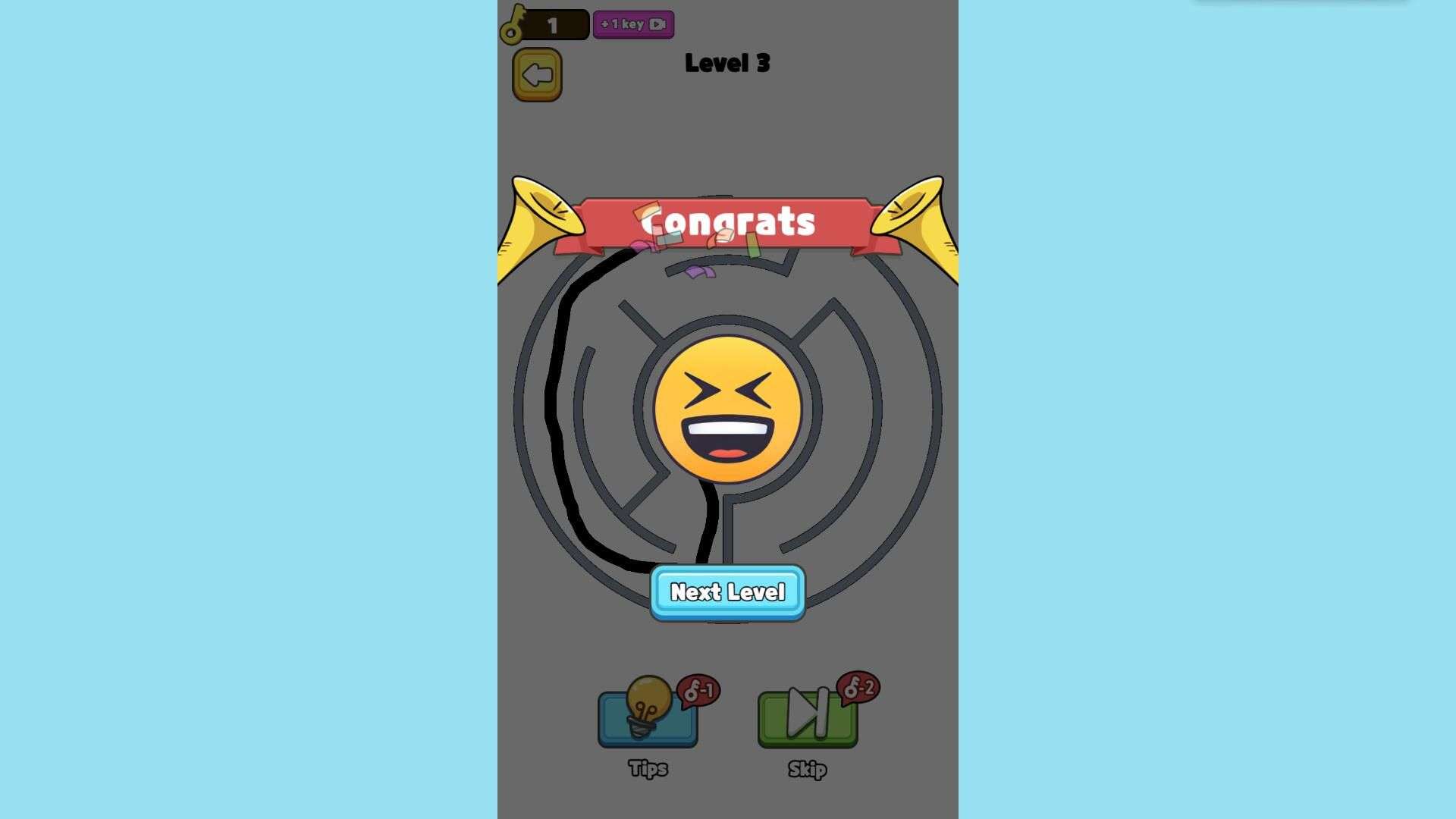Tap the back arrow button

[537, 75]
